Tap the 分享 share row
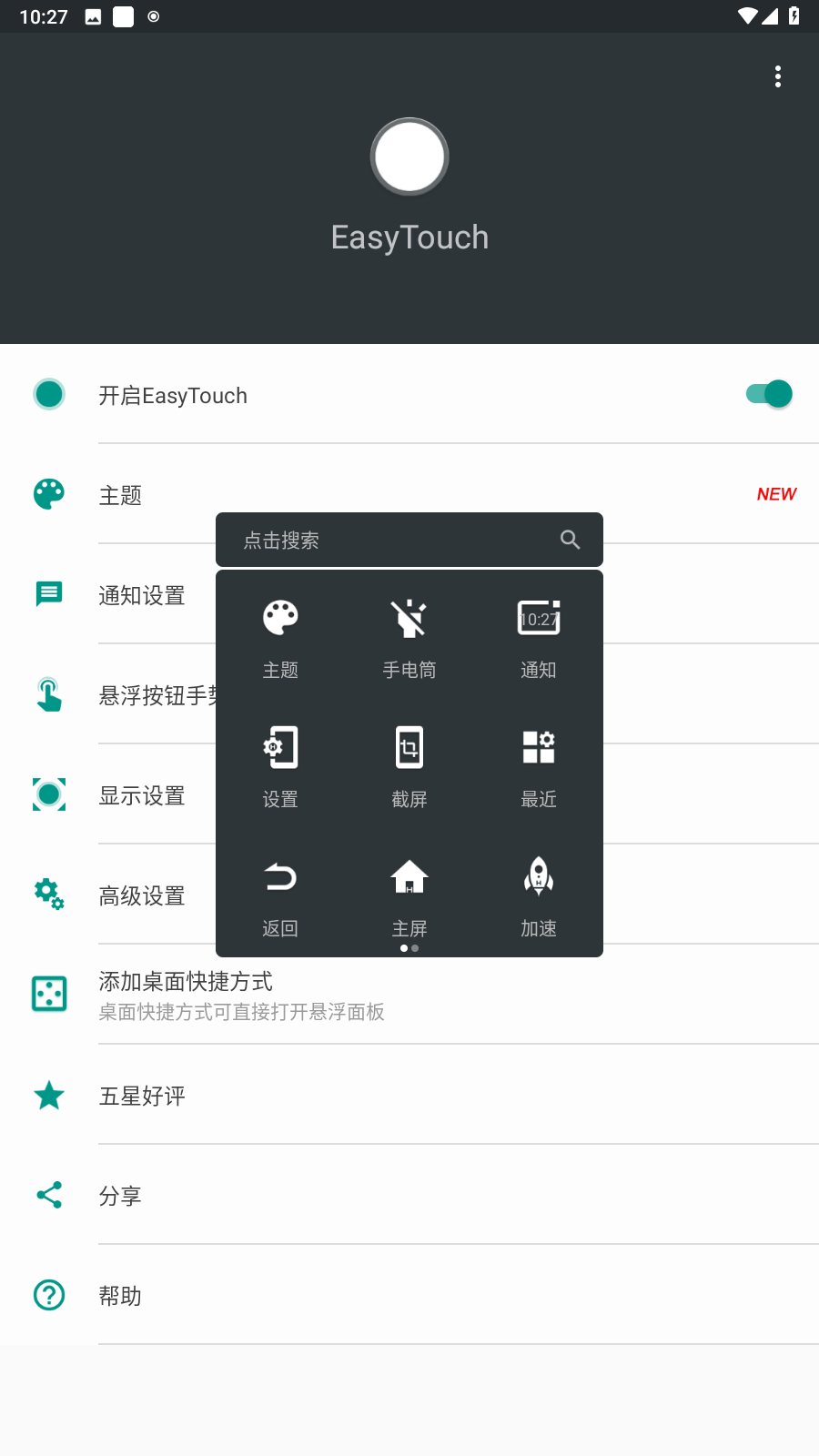Screen dimensions: 819x1456 pos(409,1196)
